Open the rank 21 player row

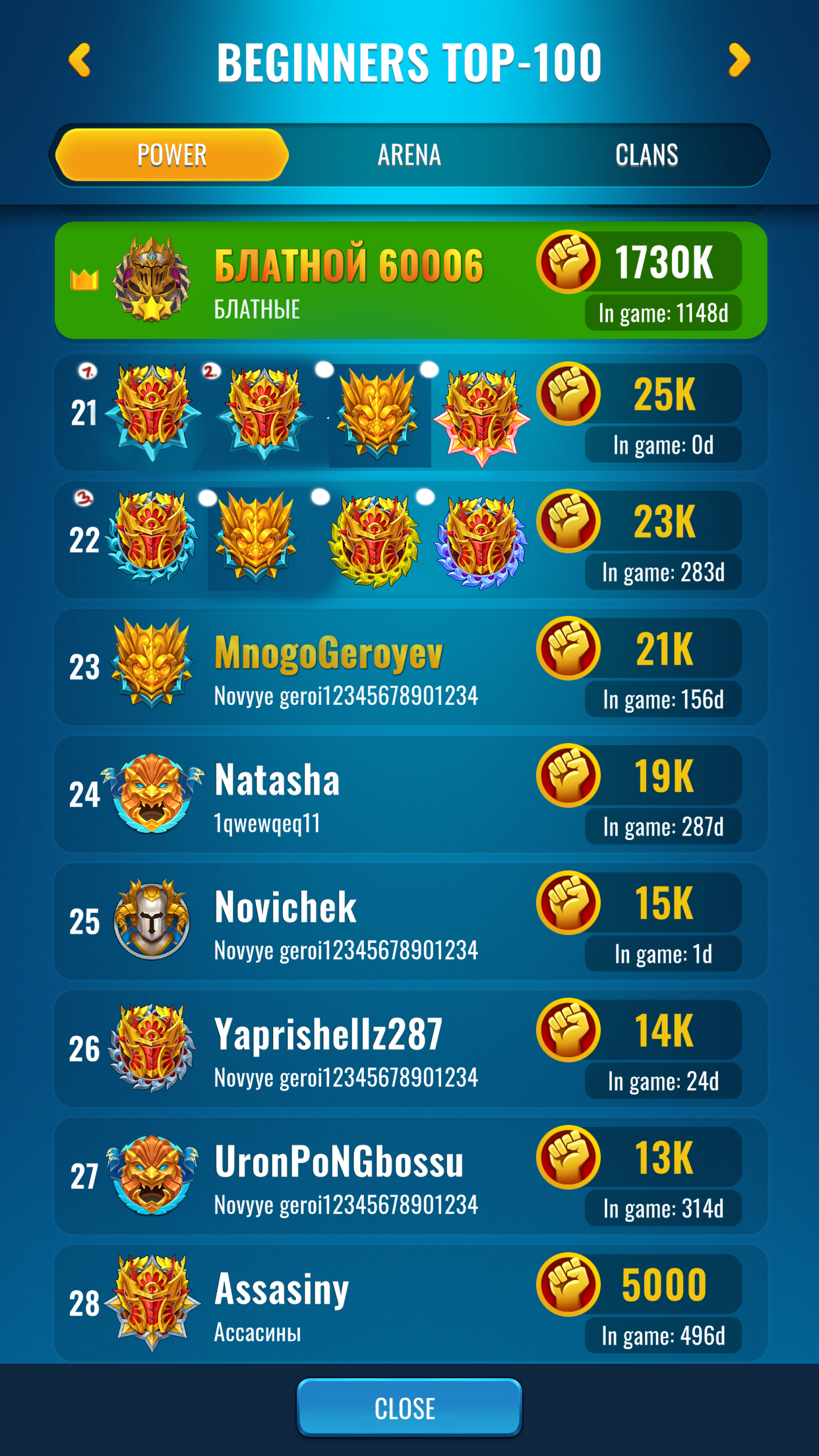(410, 413)
